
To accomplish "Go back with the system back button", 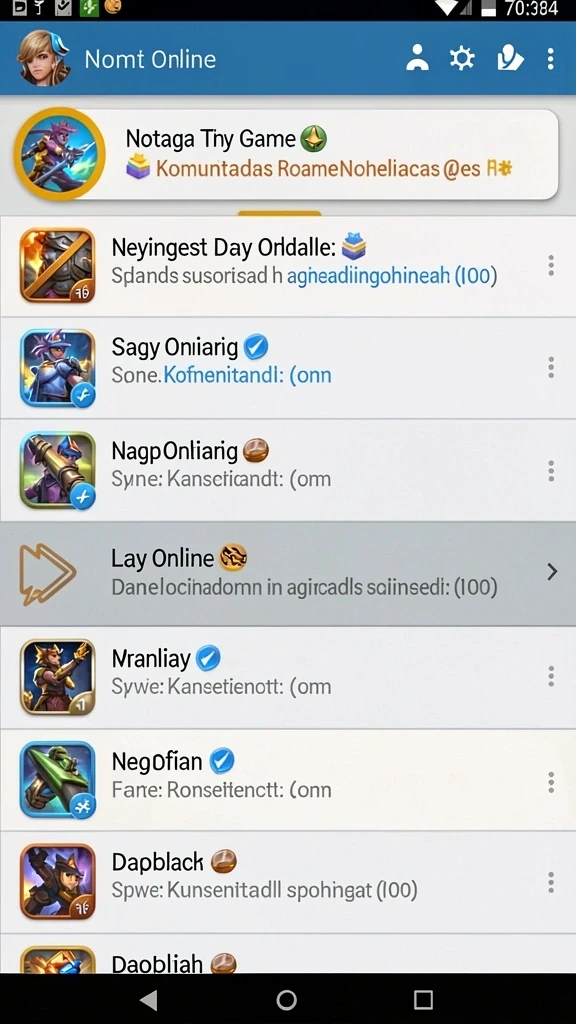I will [149, 999].
